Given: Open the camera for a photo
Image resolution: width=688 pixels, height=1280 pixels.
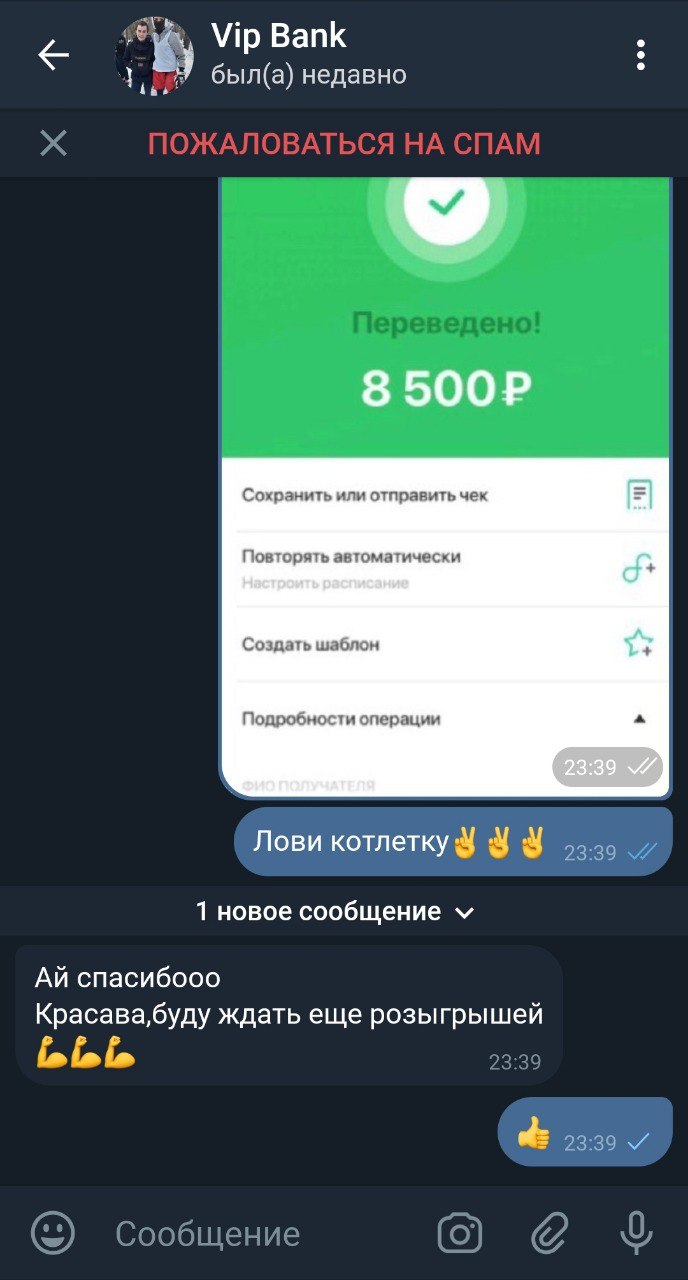Looking at the screenshot, I should pos(460,1233).
